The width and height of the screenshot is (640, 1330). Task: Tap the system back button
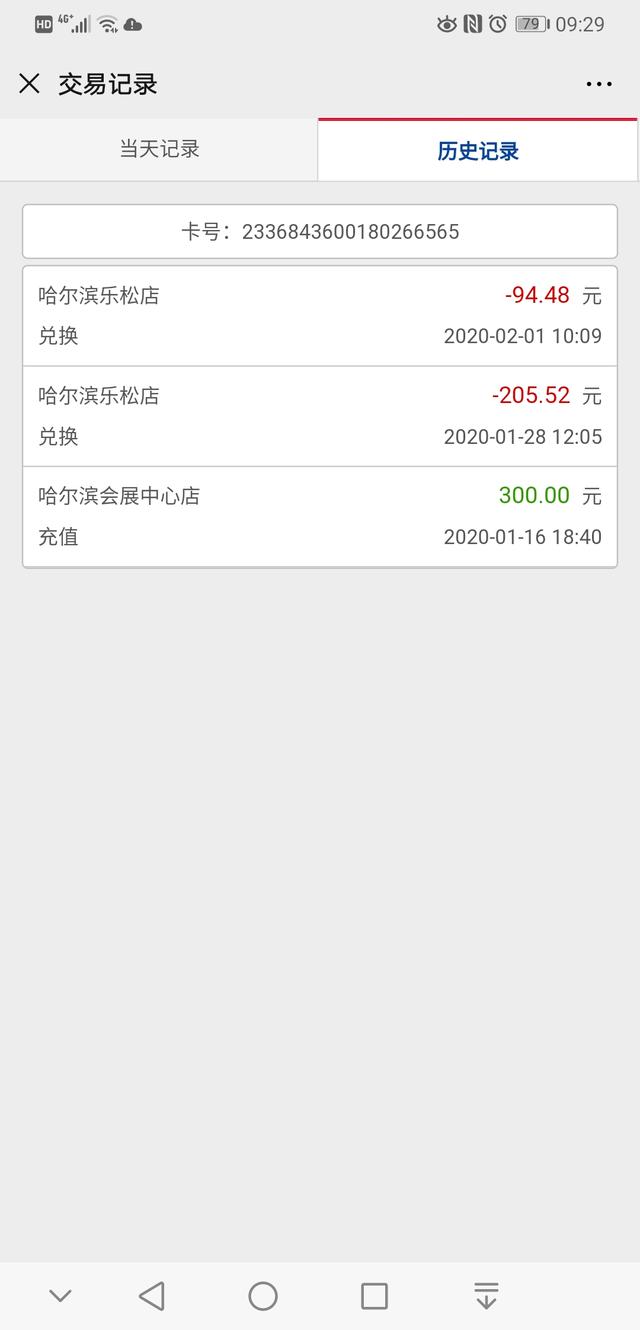click(152, 1296)
